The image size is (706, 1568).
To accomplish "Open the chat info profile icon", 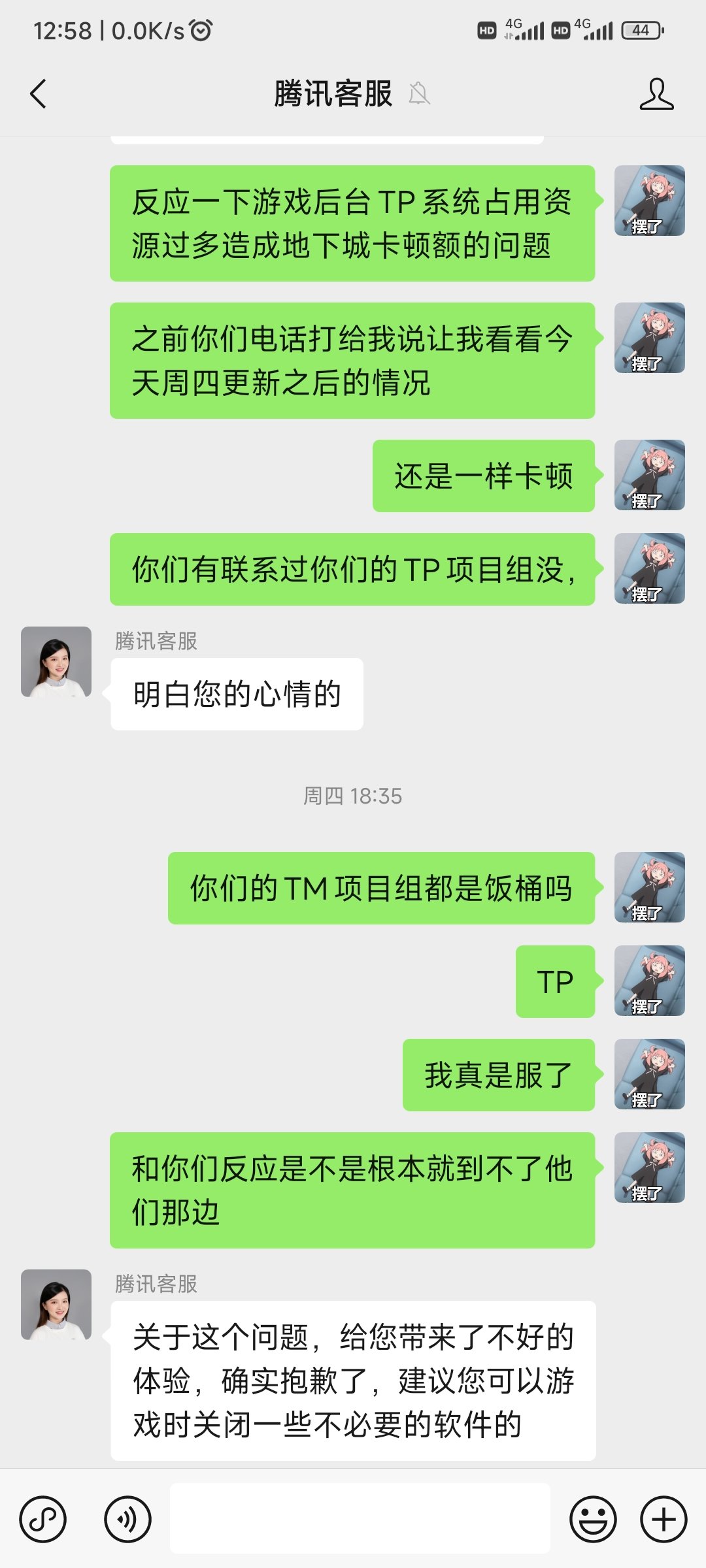I will click(656, 93).
